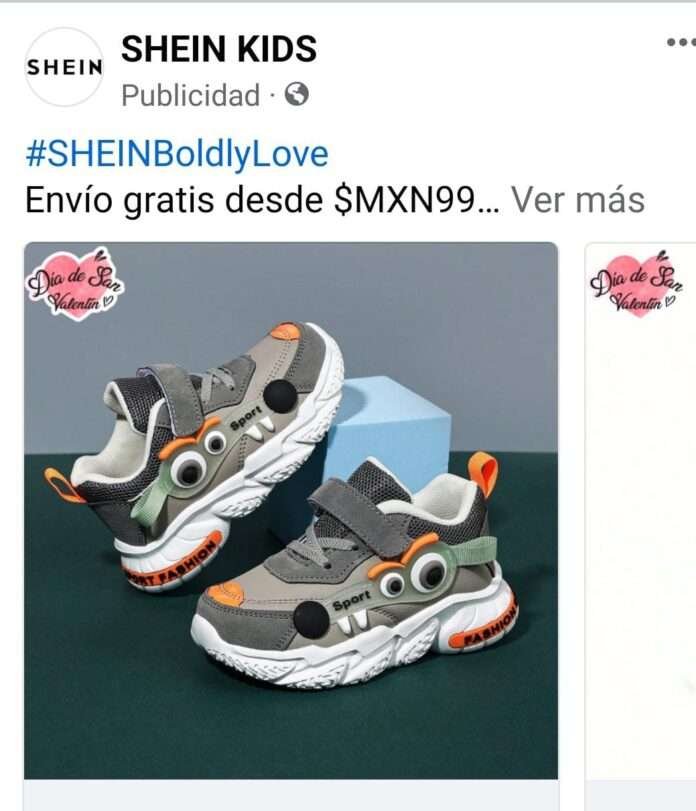Open the post's three-dot options menu
This screenshot has height=811, width=696.
(x=679, y=43)
